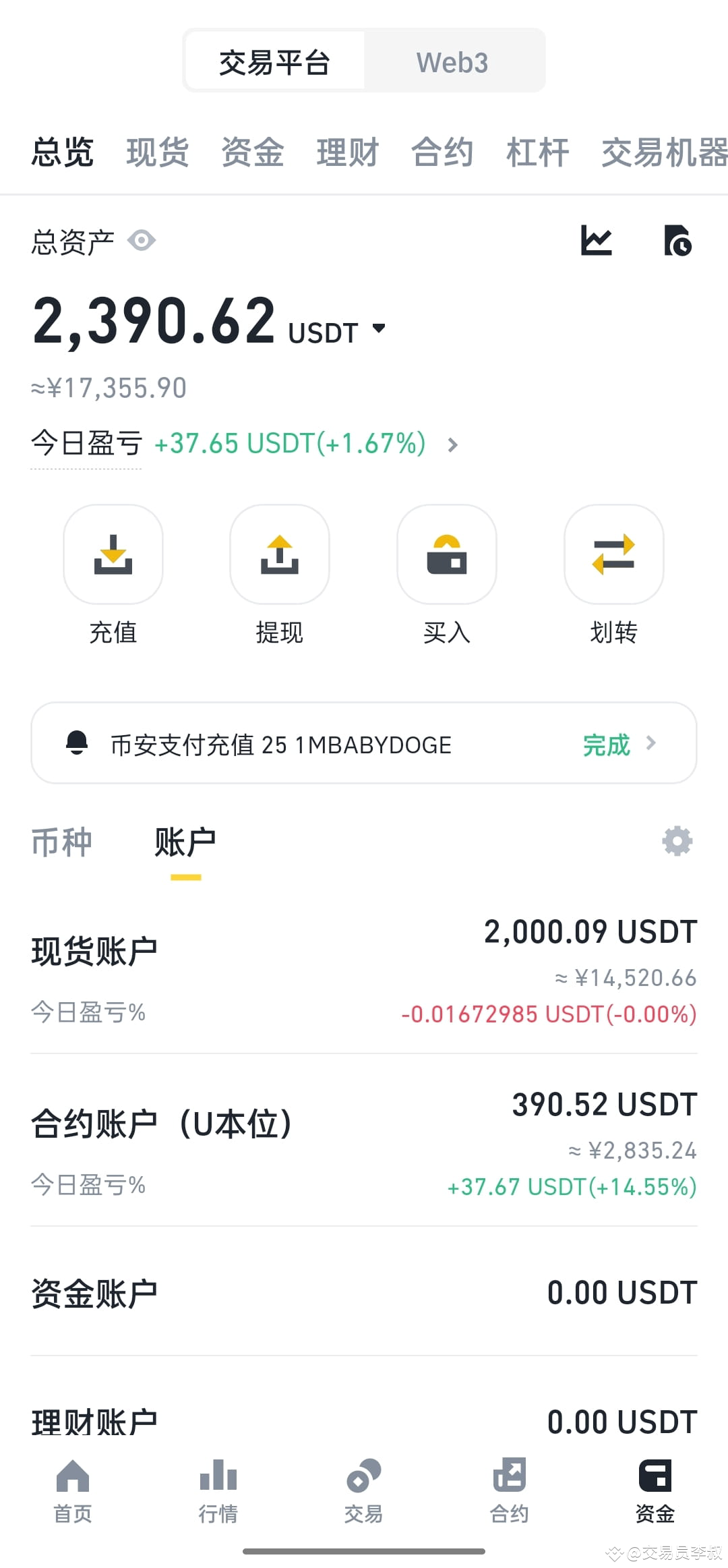Expand 今日盈亏 profit details chevron
The height and width of the screenshot is (1568, 728).
[453, 444]
